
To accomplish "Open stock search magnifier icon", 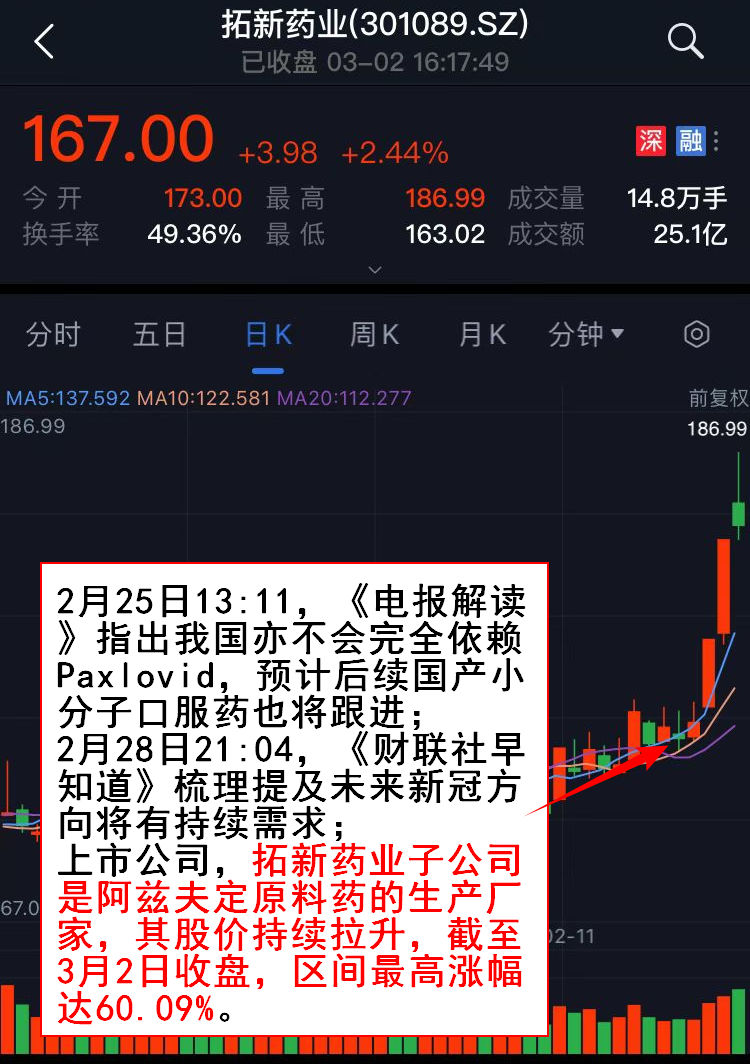I will tap(686, 42).
